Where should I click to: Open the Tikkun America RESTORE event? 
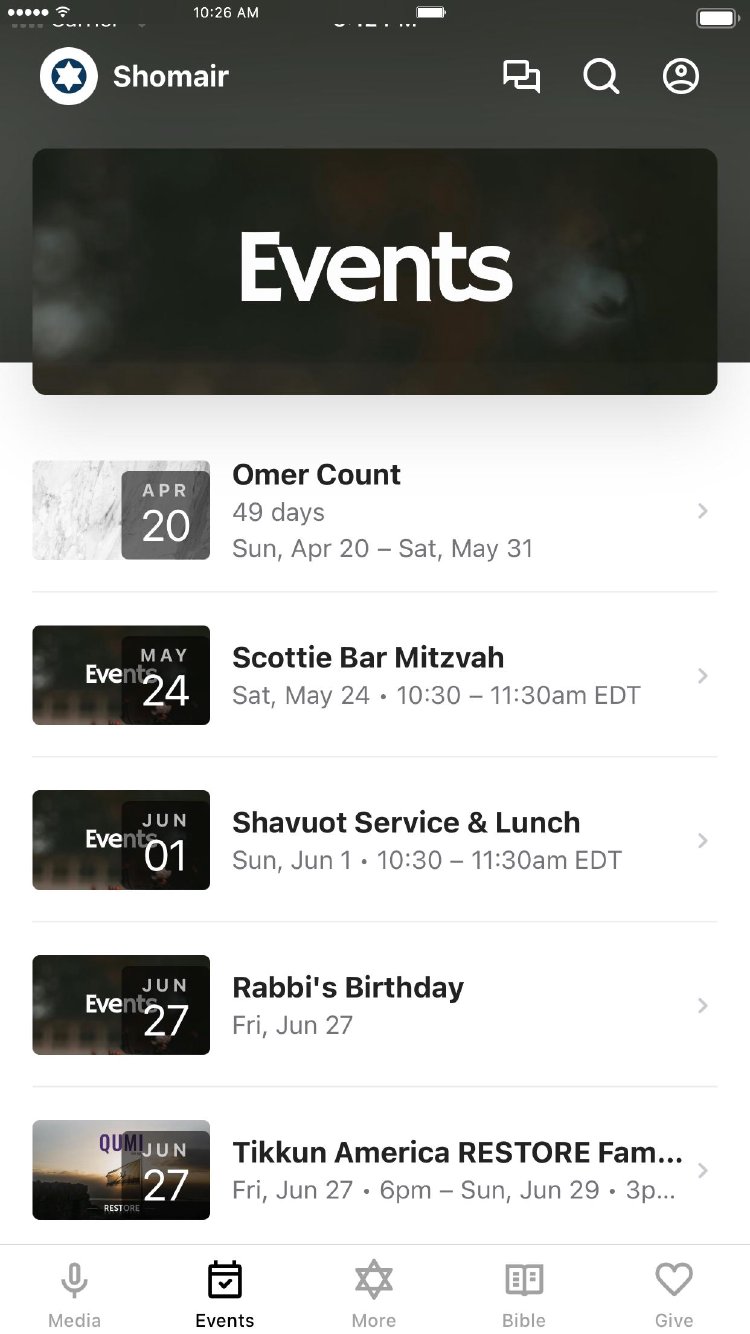[375, 1170]
